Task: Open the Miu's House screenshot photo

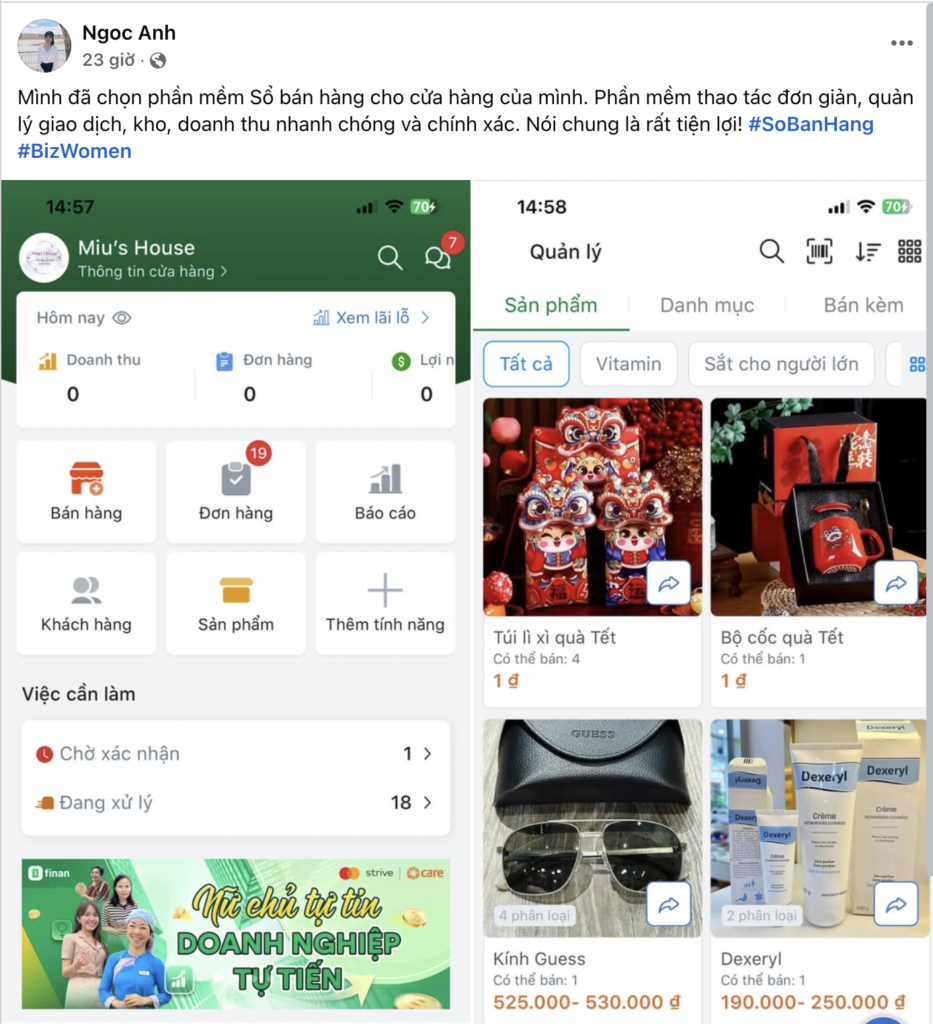Action: pos(235,600)
